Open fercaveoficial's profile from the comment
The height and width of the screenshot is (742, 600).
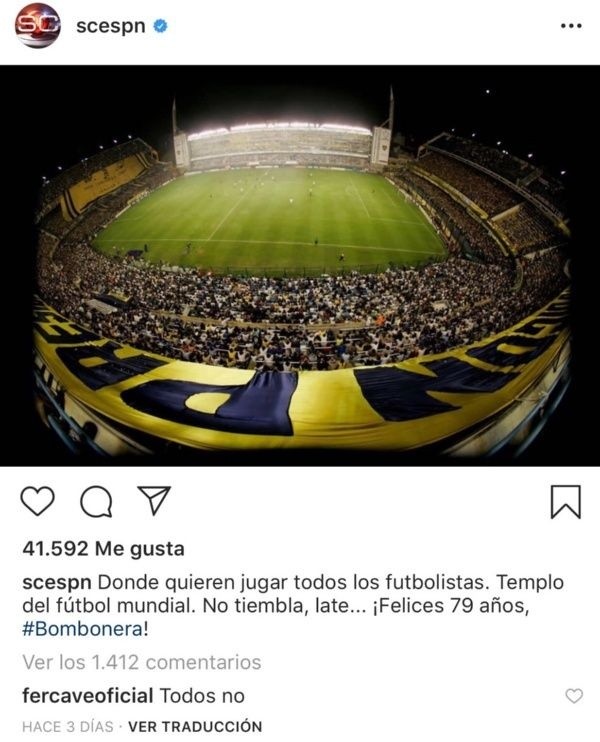[88, 695]
